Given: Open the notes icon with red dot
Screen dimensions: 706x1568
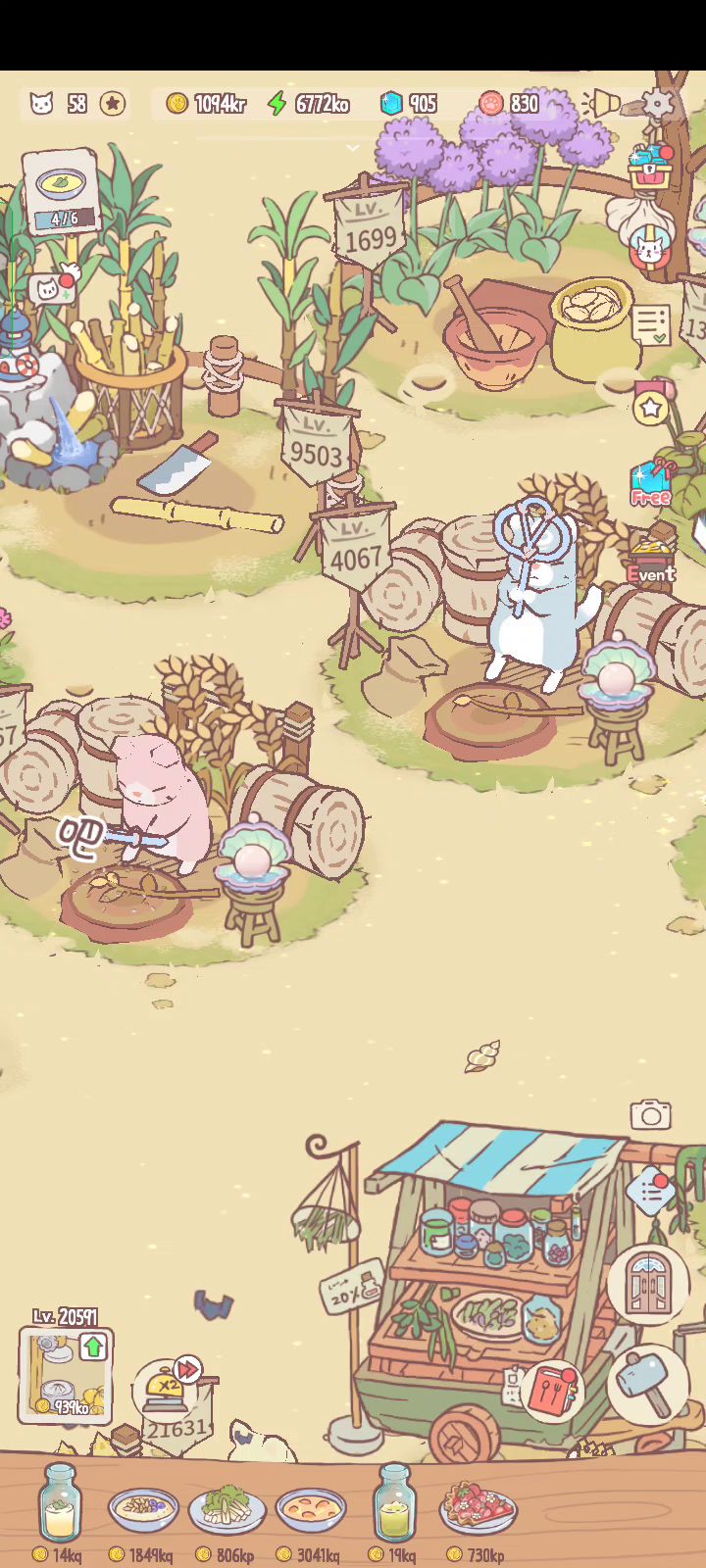Looking at the screenshot, I should coord(650,1191).
